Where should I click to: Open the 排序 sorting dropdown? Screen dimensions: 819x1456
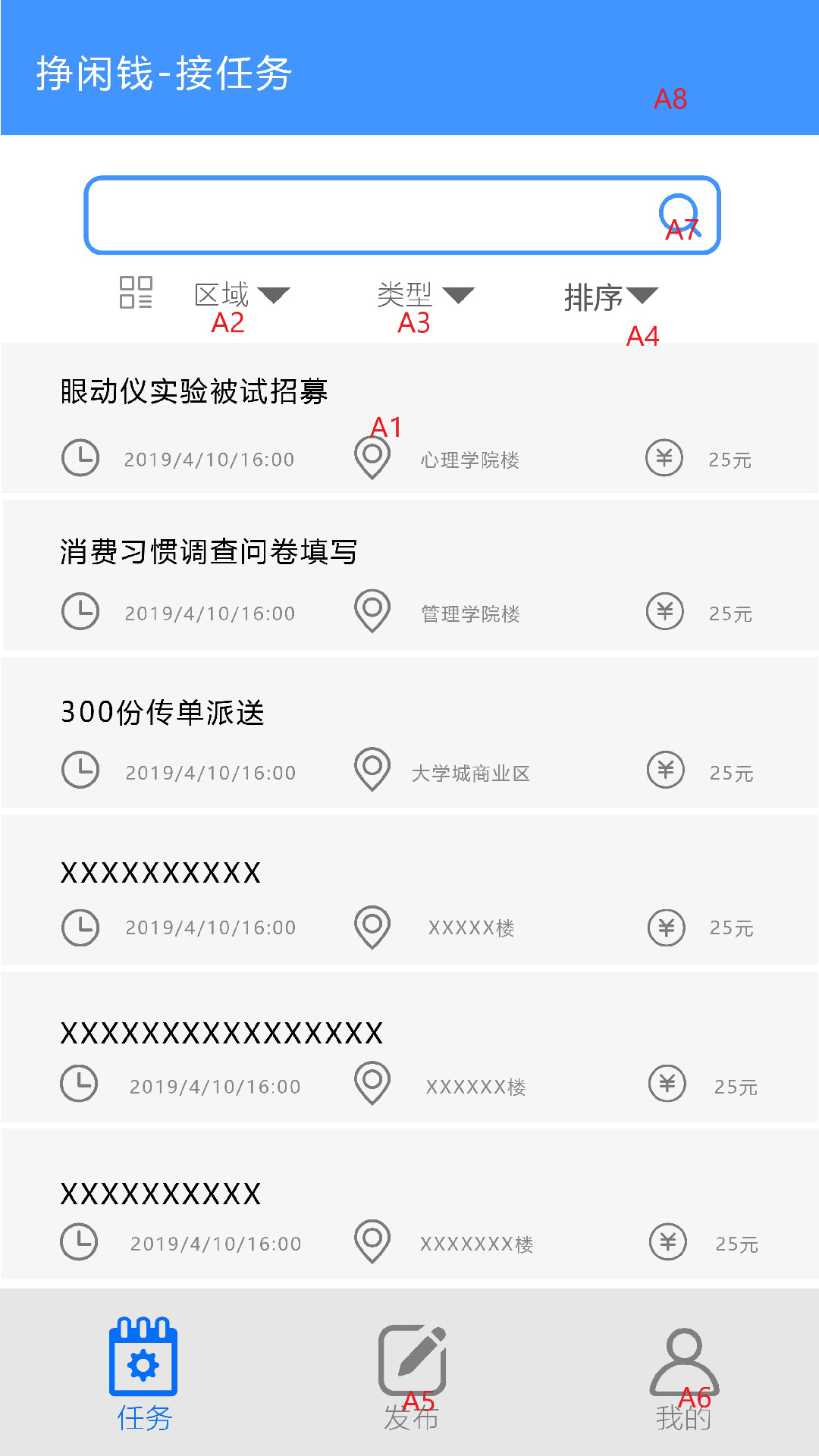point(610,297)
